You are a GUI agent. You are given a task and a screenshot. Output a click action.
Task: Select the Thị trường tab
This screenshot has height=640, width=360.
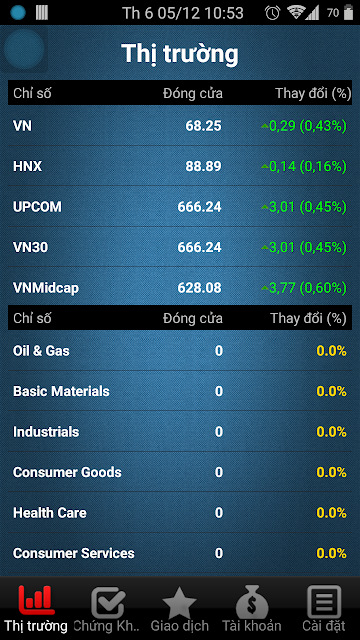(36, 609)
